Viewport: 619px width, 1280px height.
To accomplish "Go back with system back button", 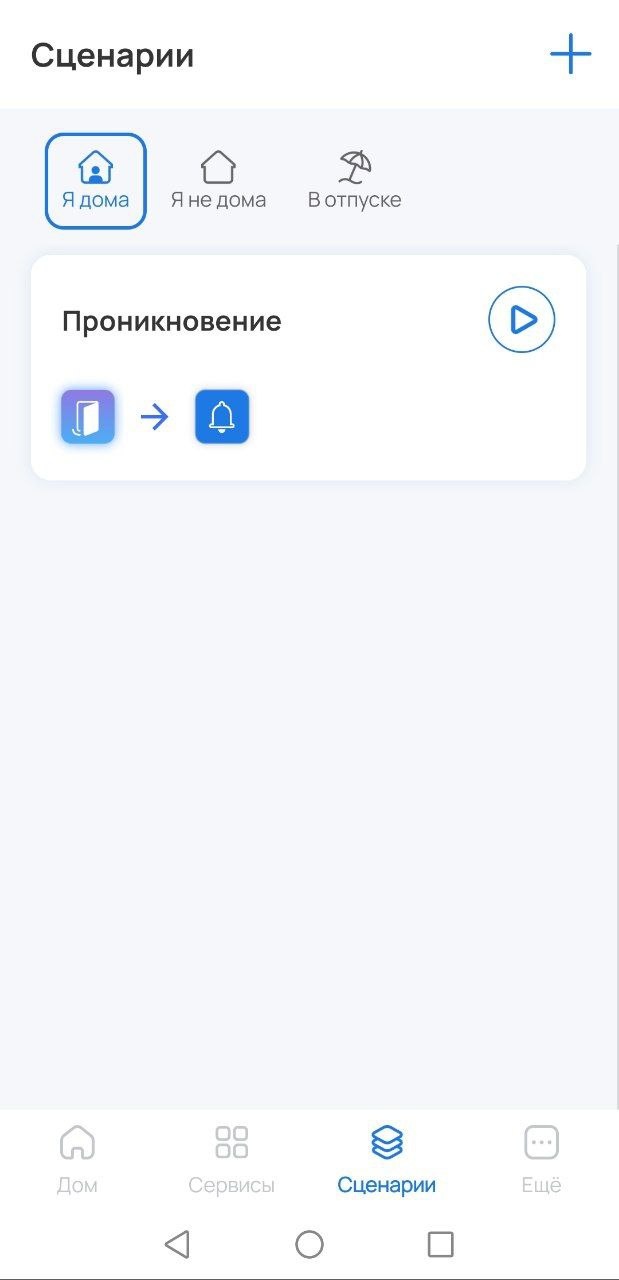I will pyautogui.click(x=177, y=1244).
